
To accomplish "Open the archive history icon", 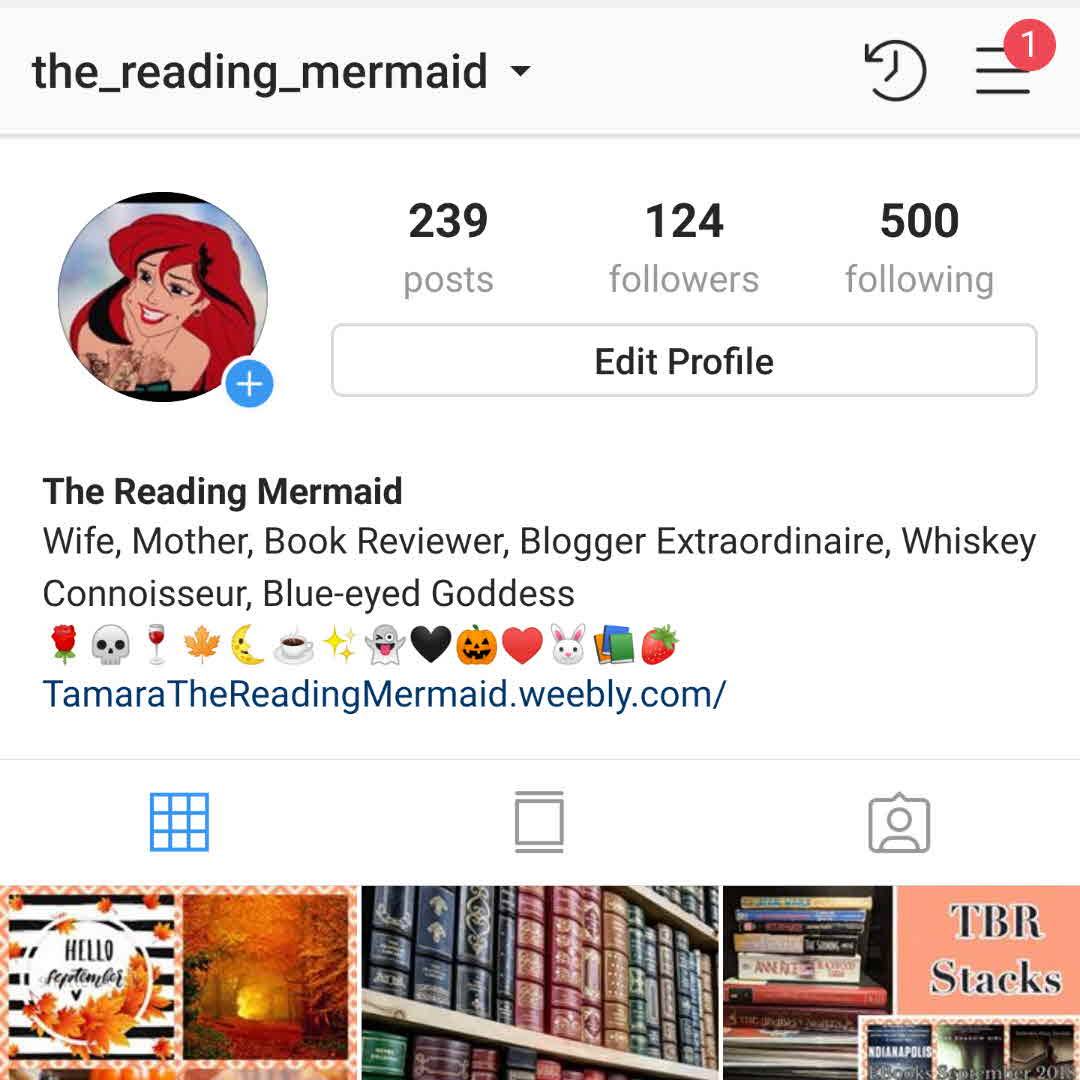I will click(x=895, y=71).
